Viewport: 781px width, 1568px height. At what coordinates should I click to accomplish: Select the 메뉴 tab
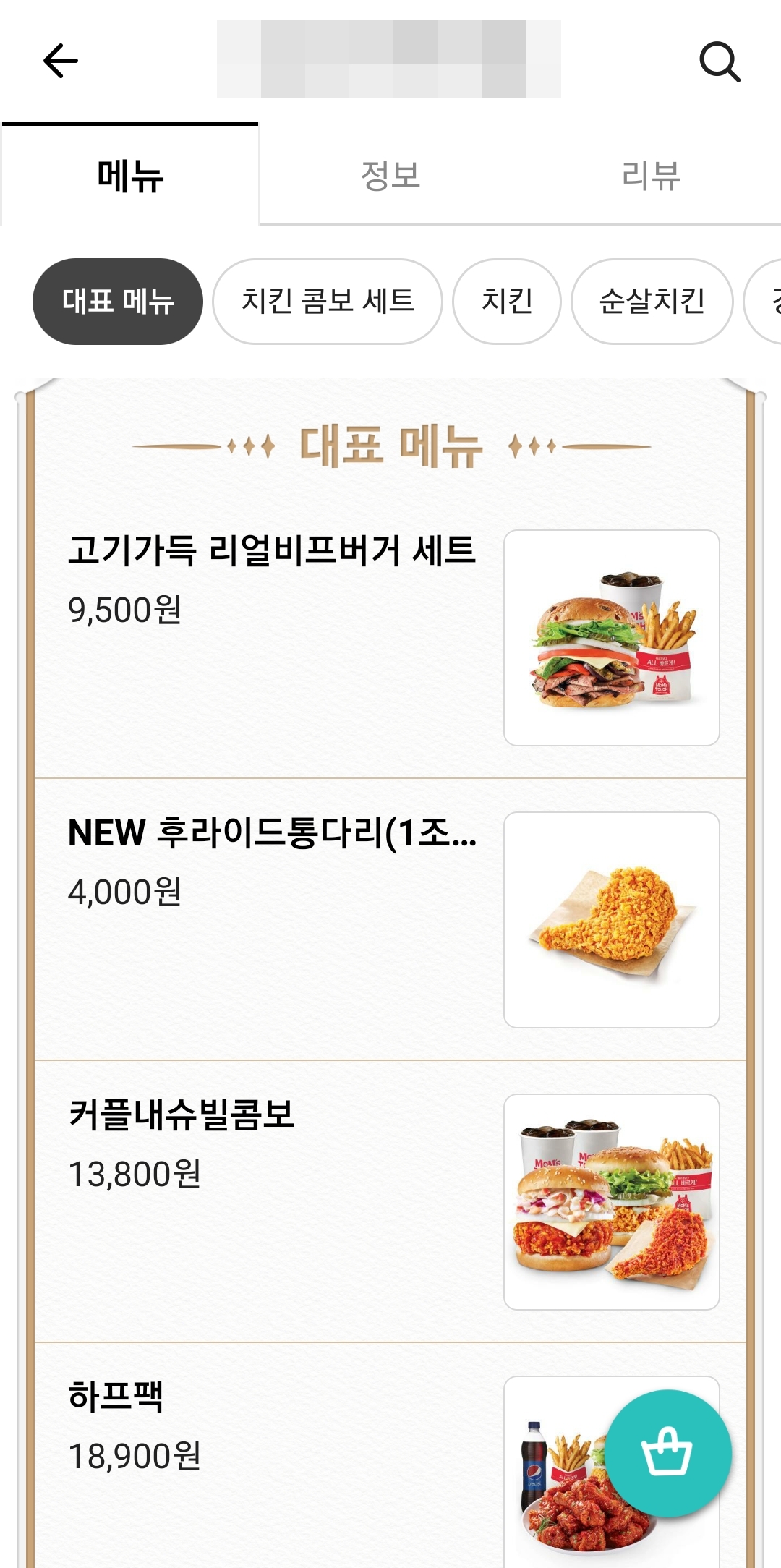130,176
